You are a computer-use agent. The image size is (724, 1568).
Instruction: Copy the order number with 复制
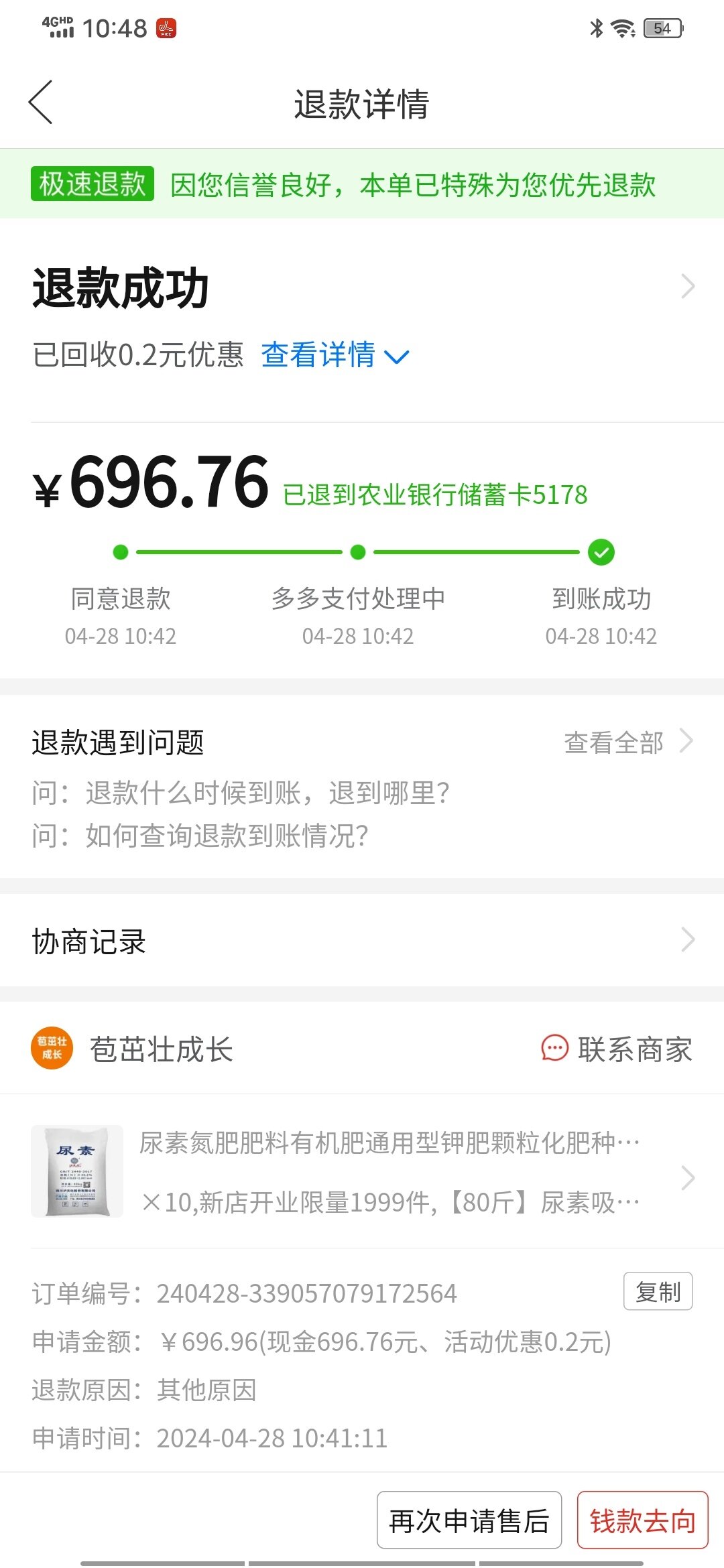[x=658, y=1291]
